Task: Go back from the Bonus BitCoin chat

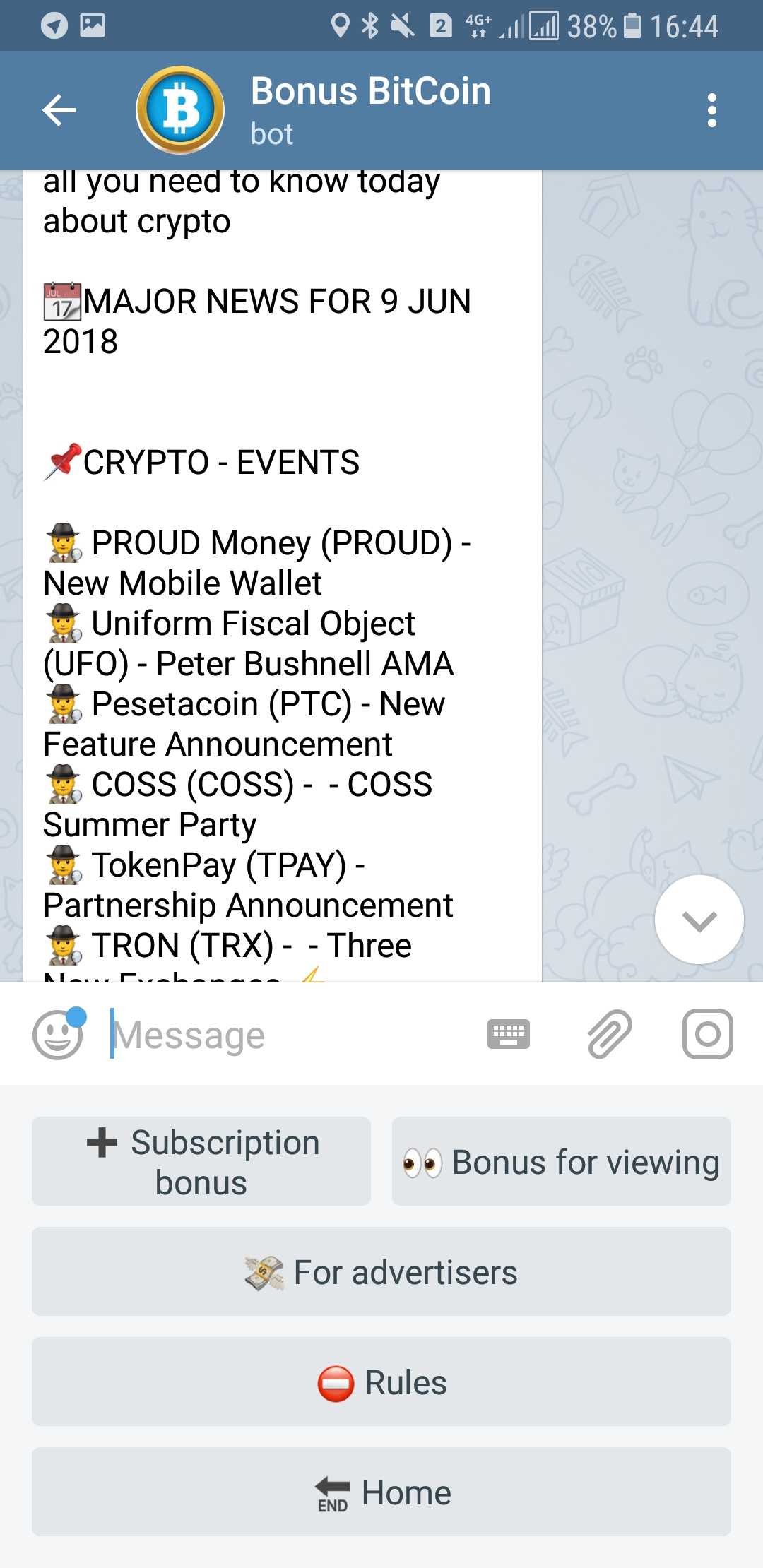Action: [x=59, y=110]
